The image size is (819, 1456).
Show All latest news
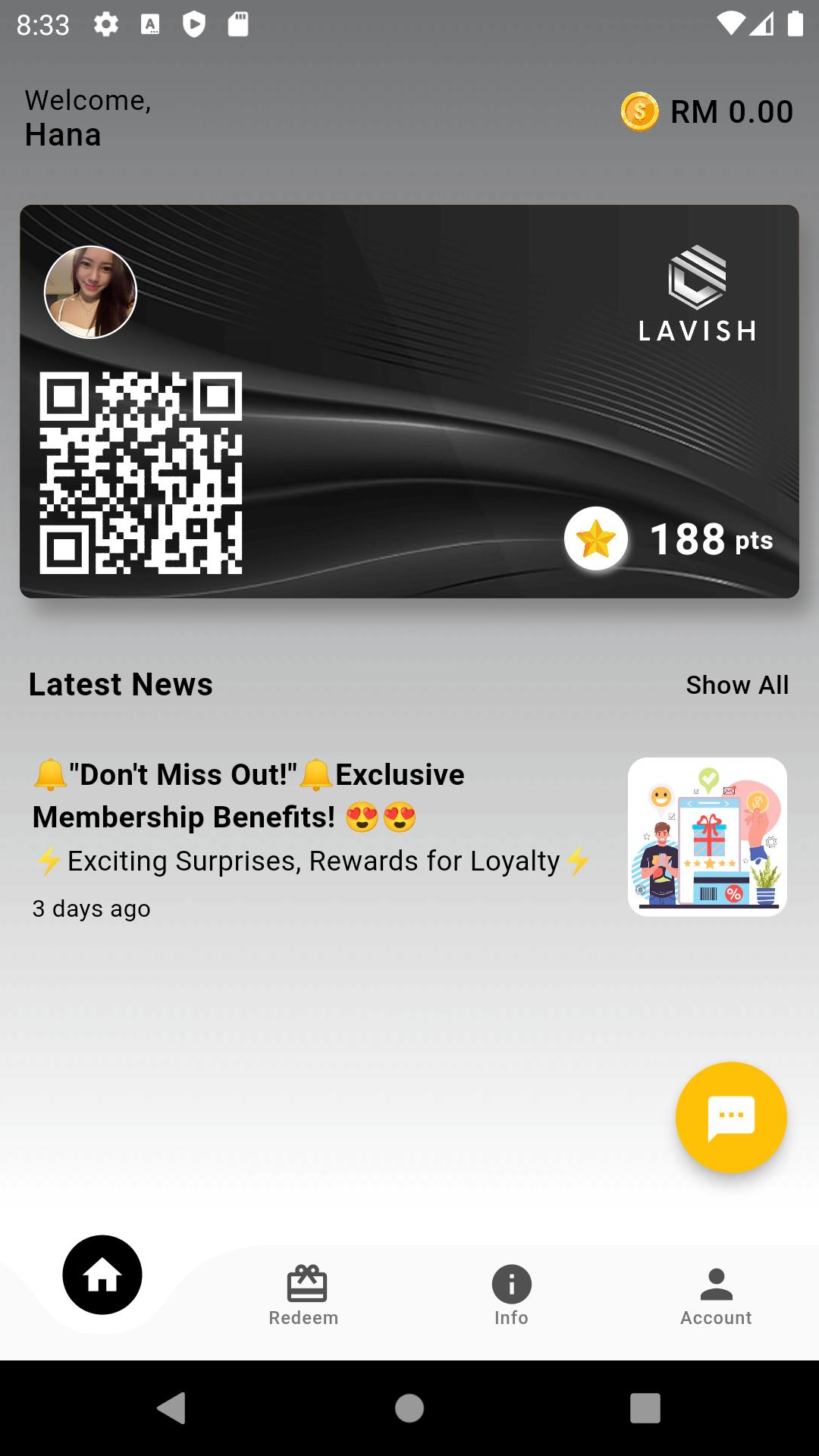tap(737, 685)
